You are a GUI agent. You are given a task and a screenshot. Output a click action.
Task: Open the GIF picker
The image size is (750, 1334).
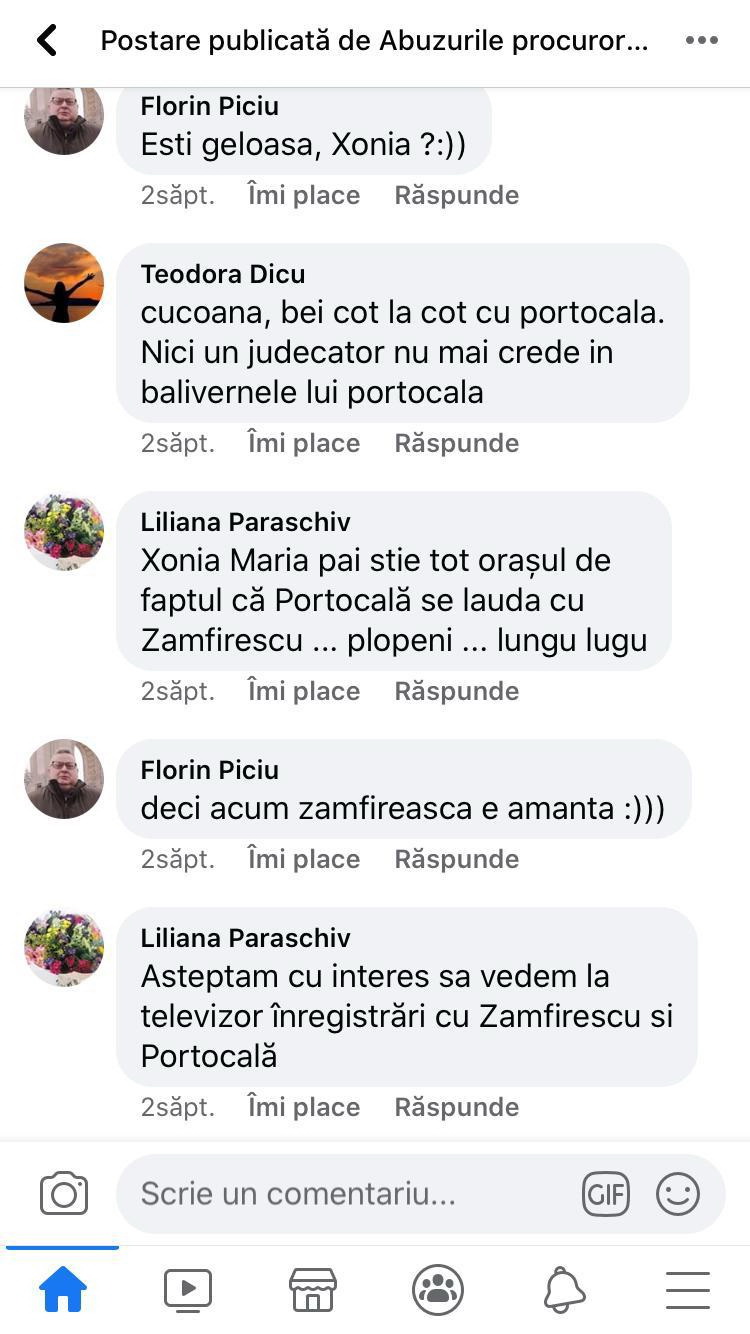pyautogui.click(x=605, y=1193)
